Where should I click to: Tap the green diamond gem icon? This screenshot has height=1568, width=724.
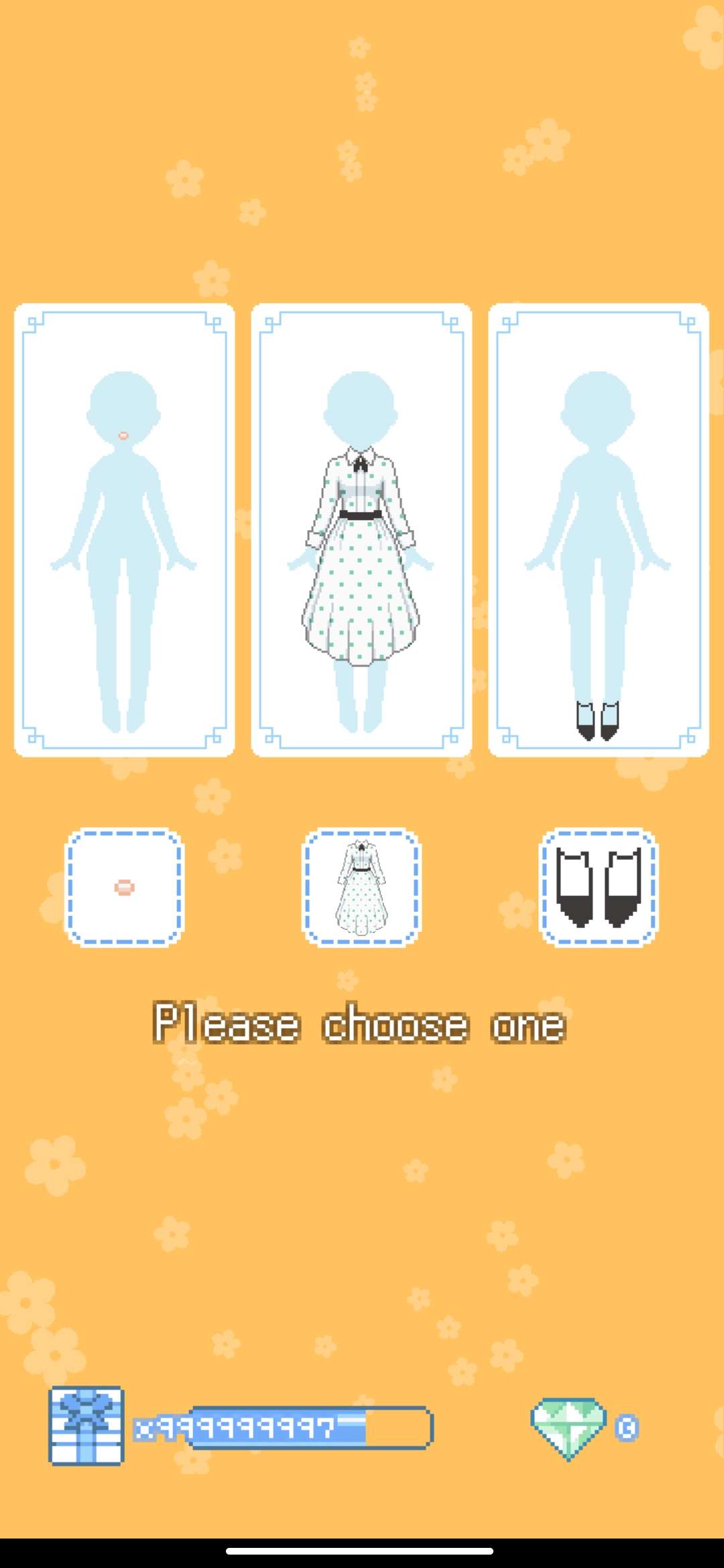[x=568, y=1427]
